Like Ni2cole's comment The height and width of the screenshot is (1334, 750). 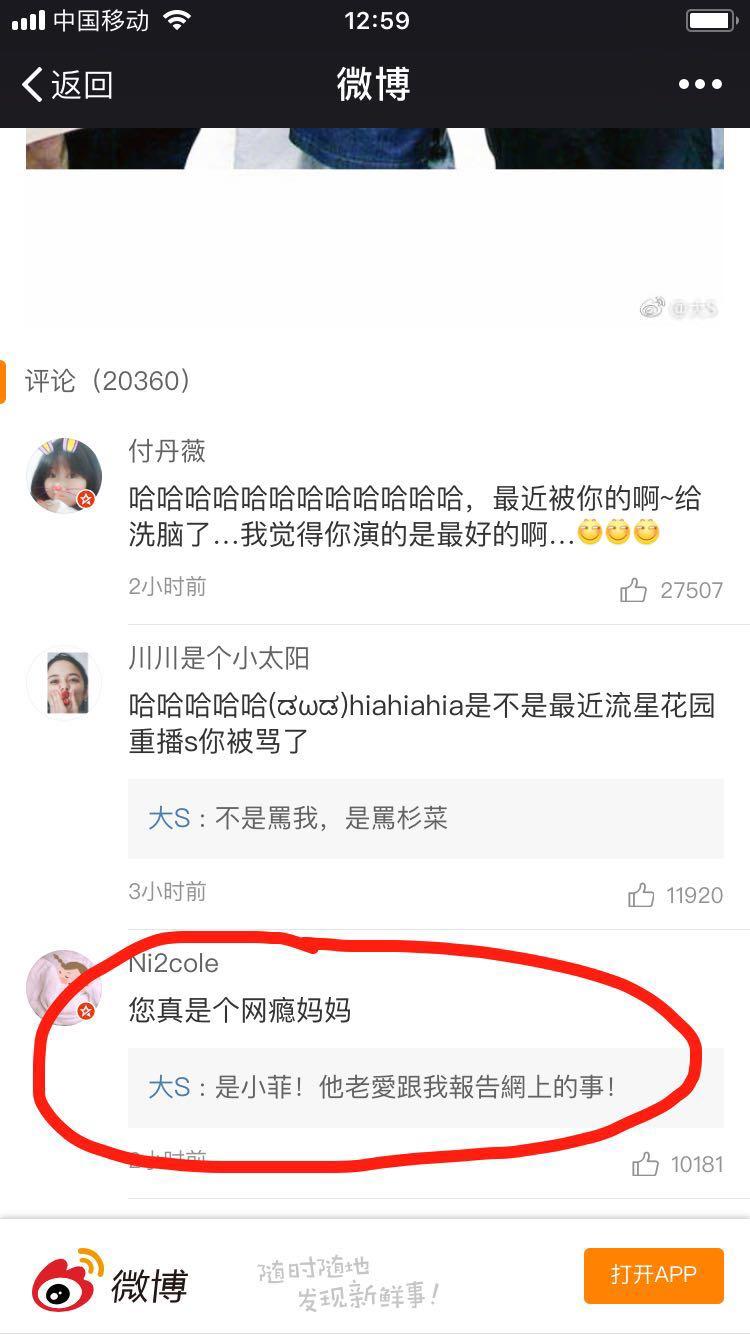tap(646, 1164)
